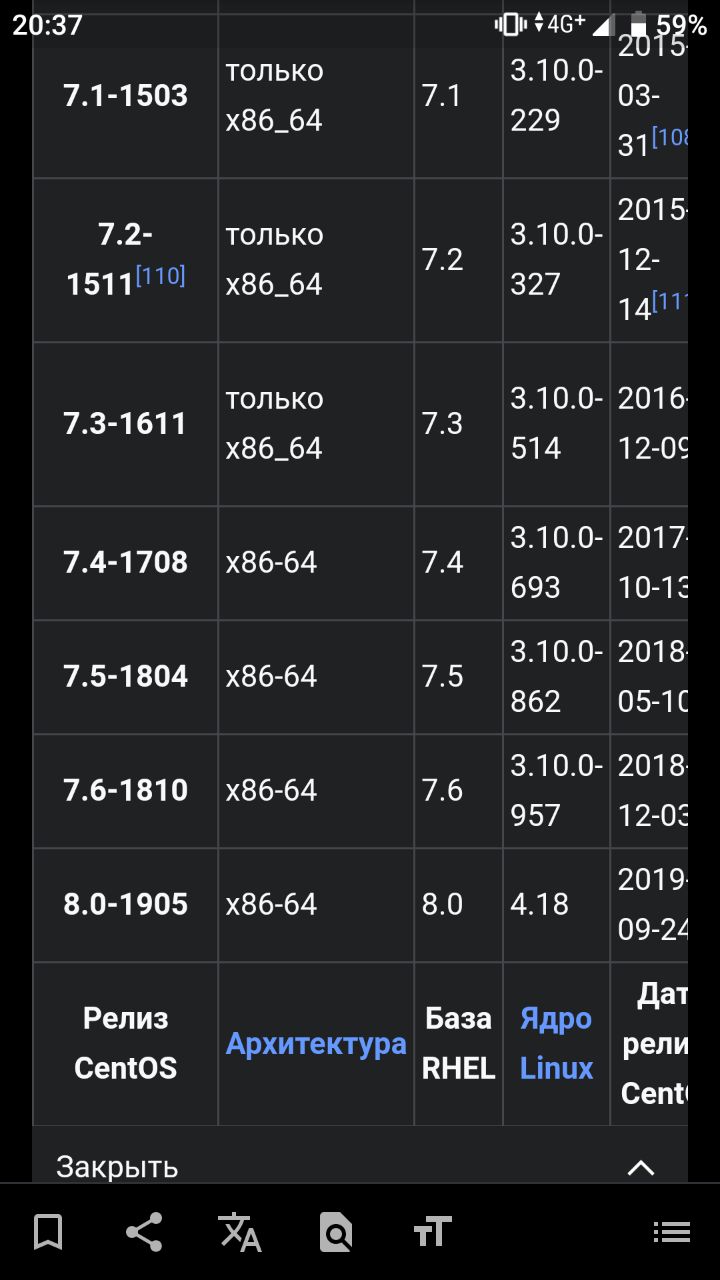Open find in page search
The image size is (720, 1280).
pos(336,1232)
